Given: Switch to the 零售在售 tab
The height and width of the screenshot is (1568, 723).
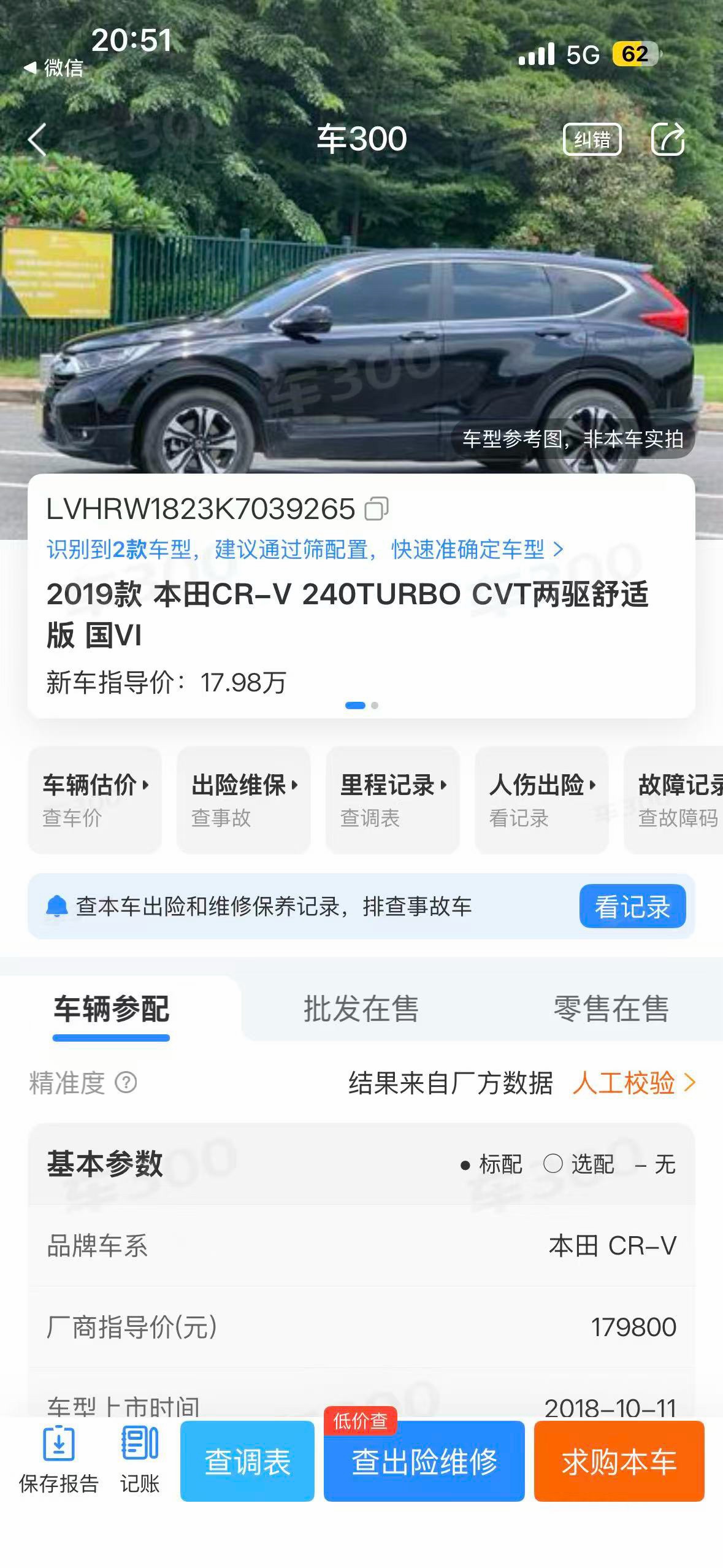Looking at the screenshot, I should 611,1009.
